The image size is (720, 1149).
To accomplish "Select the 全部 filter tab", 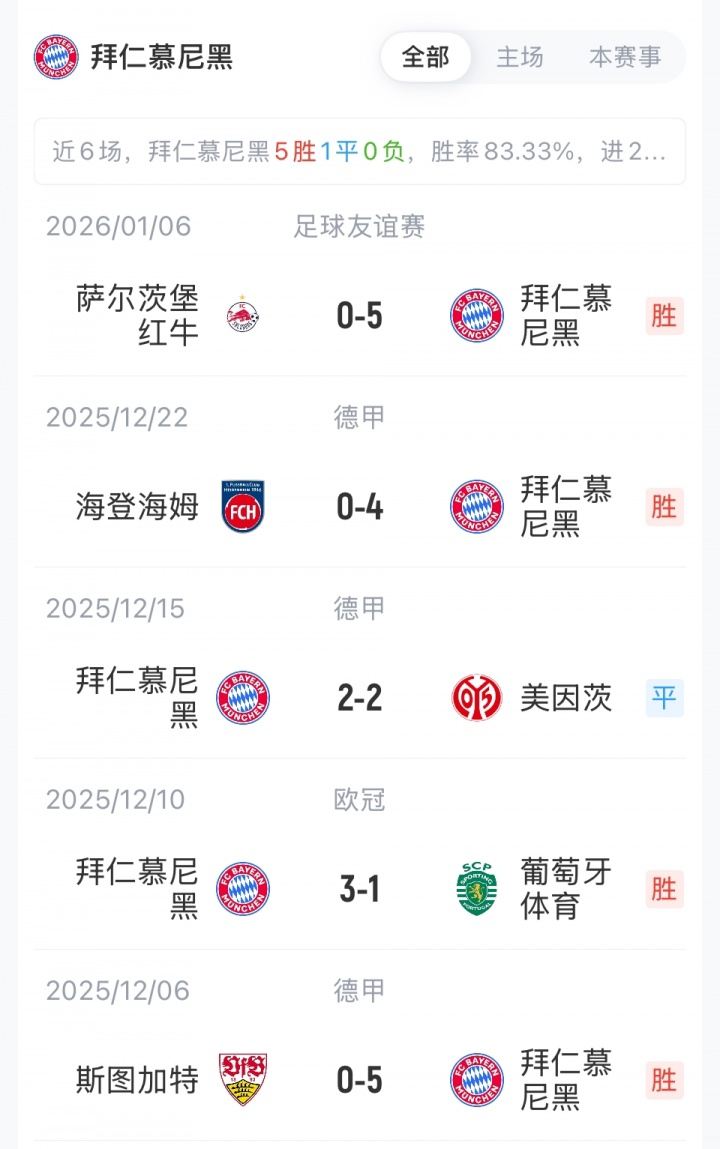I will 426,57.
